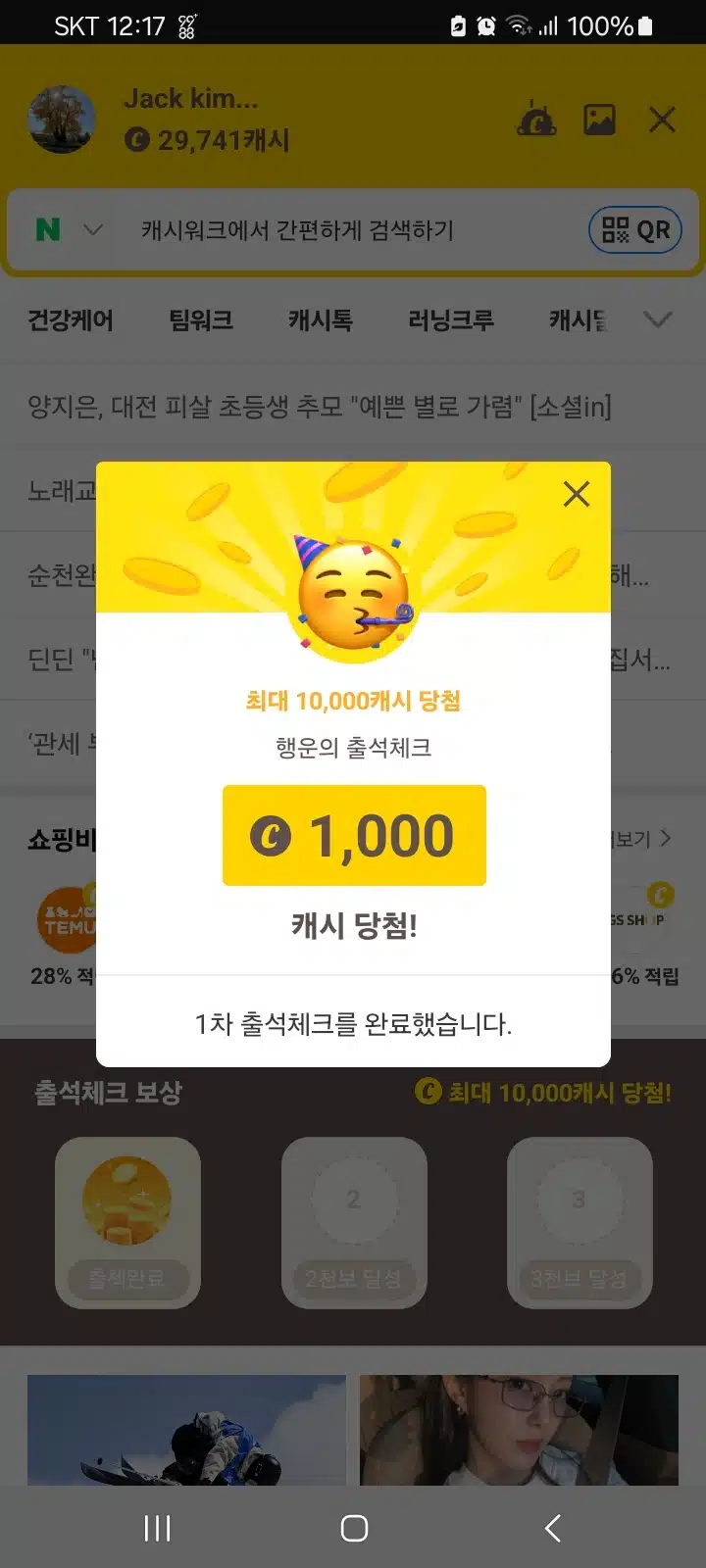Viewport: 706px width, 1568px height.
Task: Switch to the 러닝크루 tab
Action: (451, 320)
